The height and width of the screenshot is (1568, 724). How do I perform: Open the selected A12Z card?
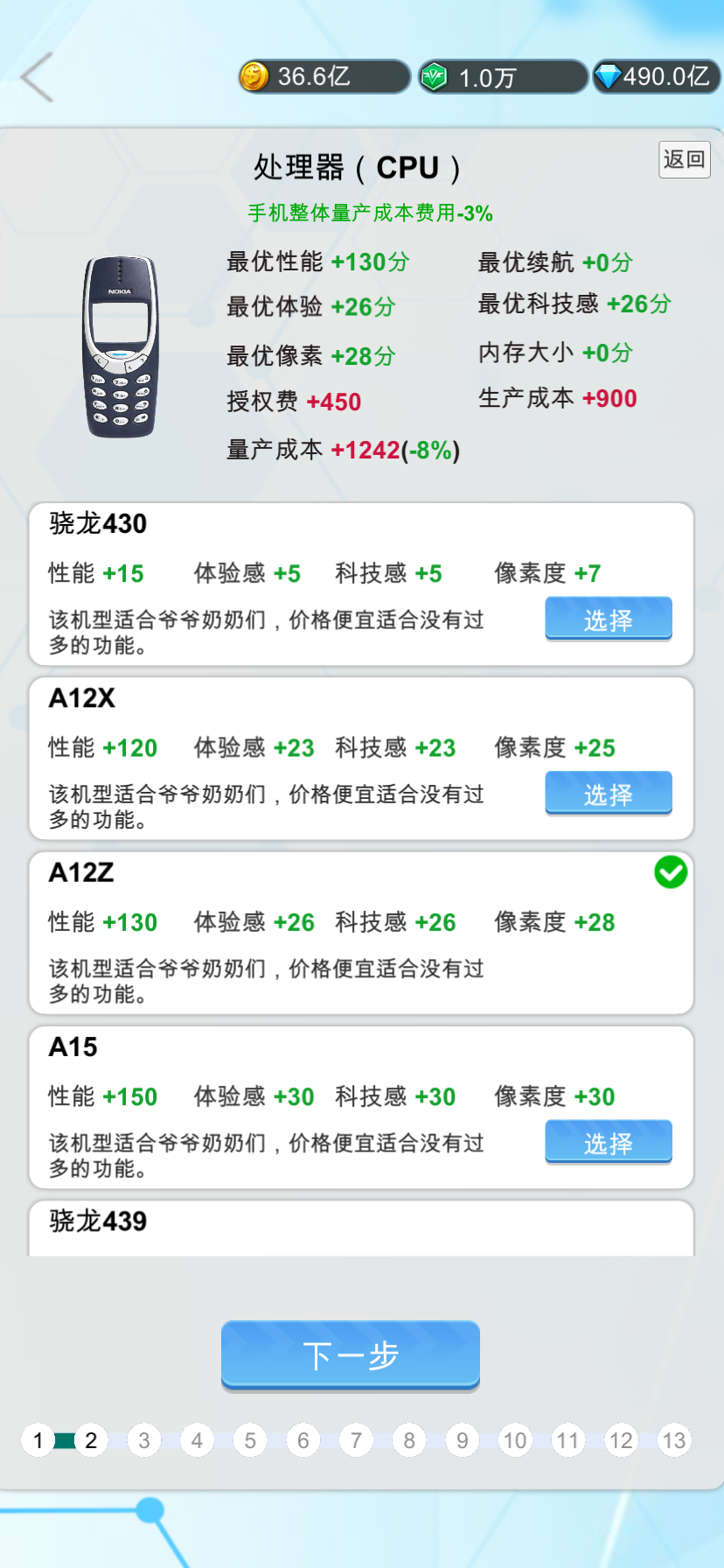click(x=361, y=933)
